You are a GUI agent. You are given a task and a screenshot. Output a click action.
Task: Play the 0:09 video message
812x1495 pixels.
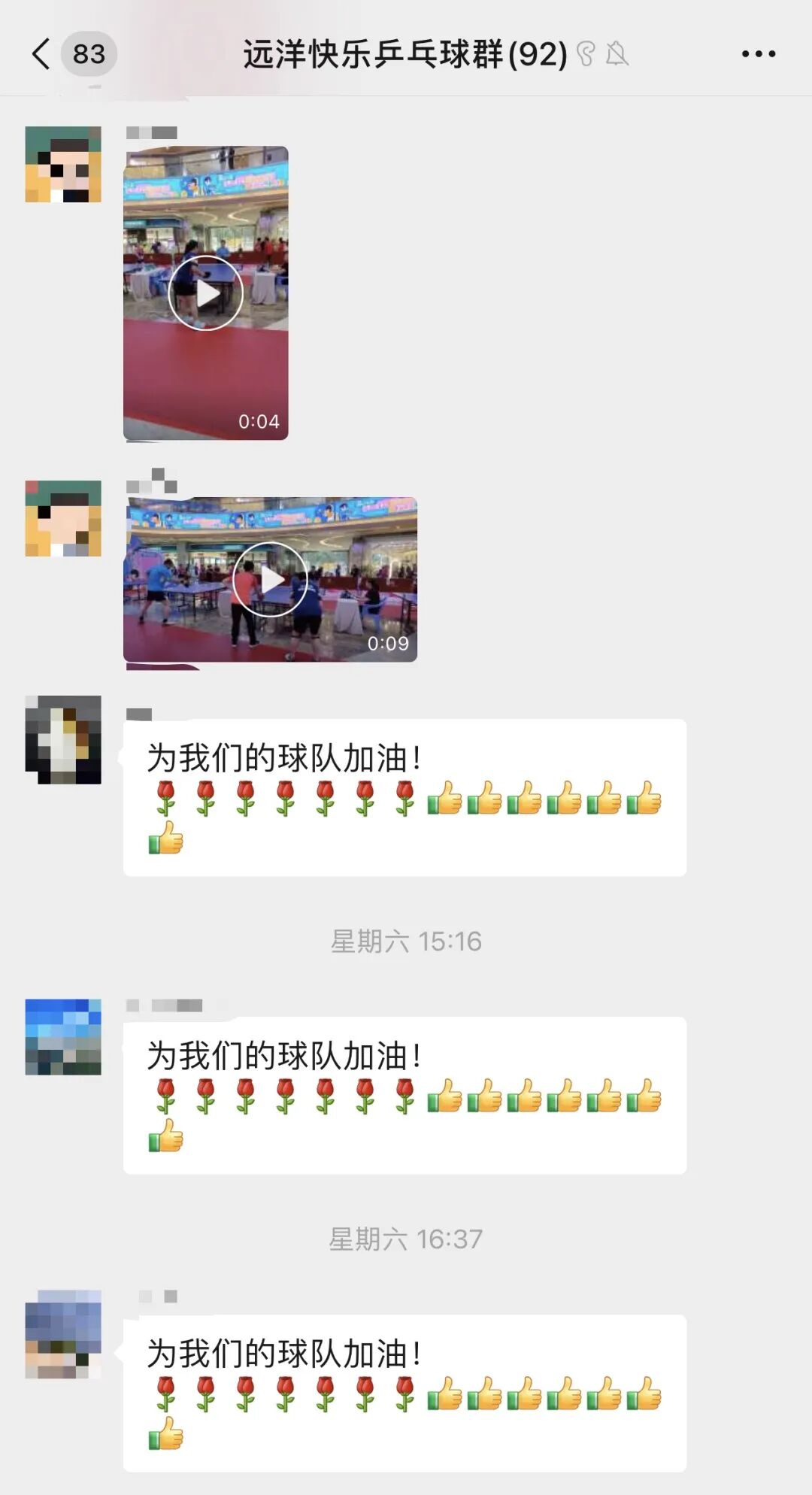pos(270,579)
